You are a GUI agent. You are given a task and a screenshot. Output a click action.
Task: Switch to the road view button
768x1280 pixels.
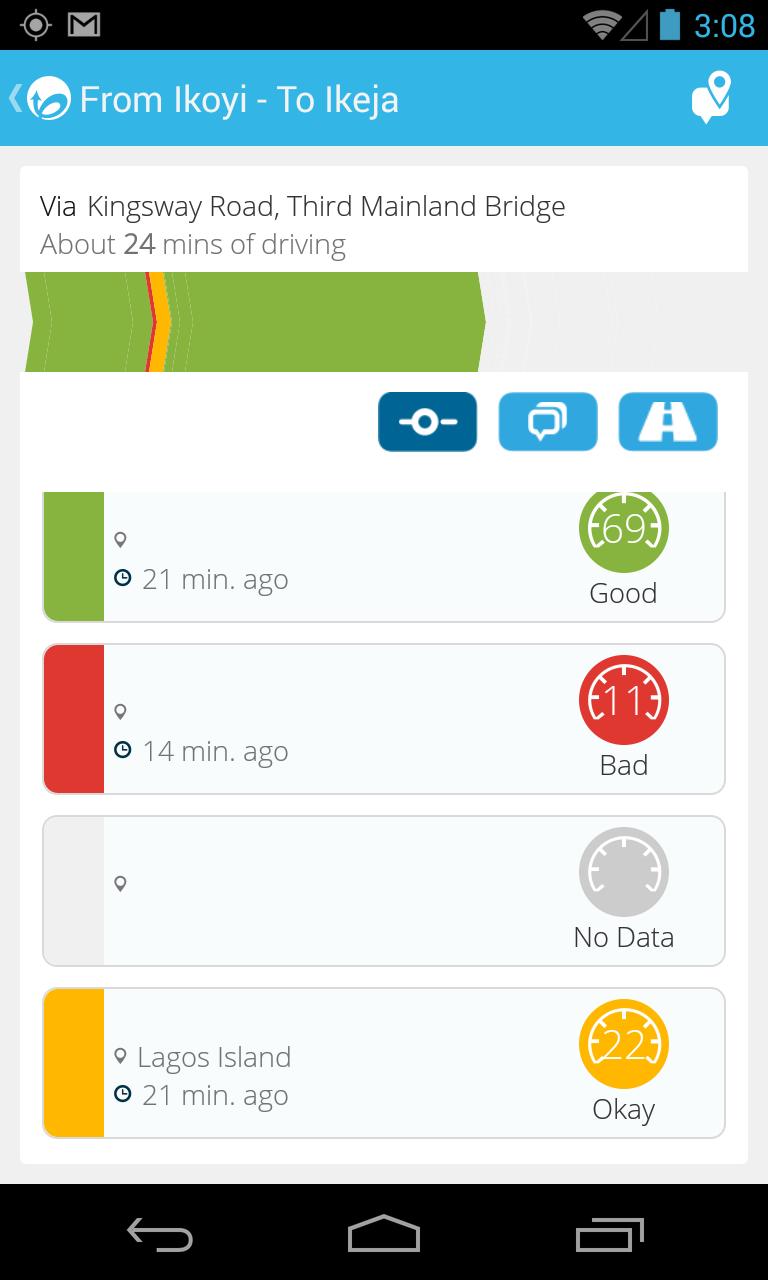click(x=667, y=422)
